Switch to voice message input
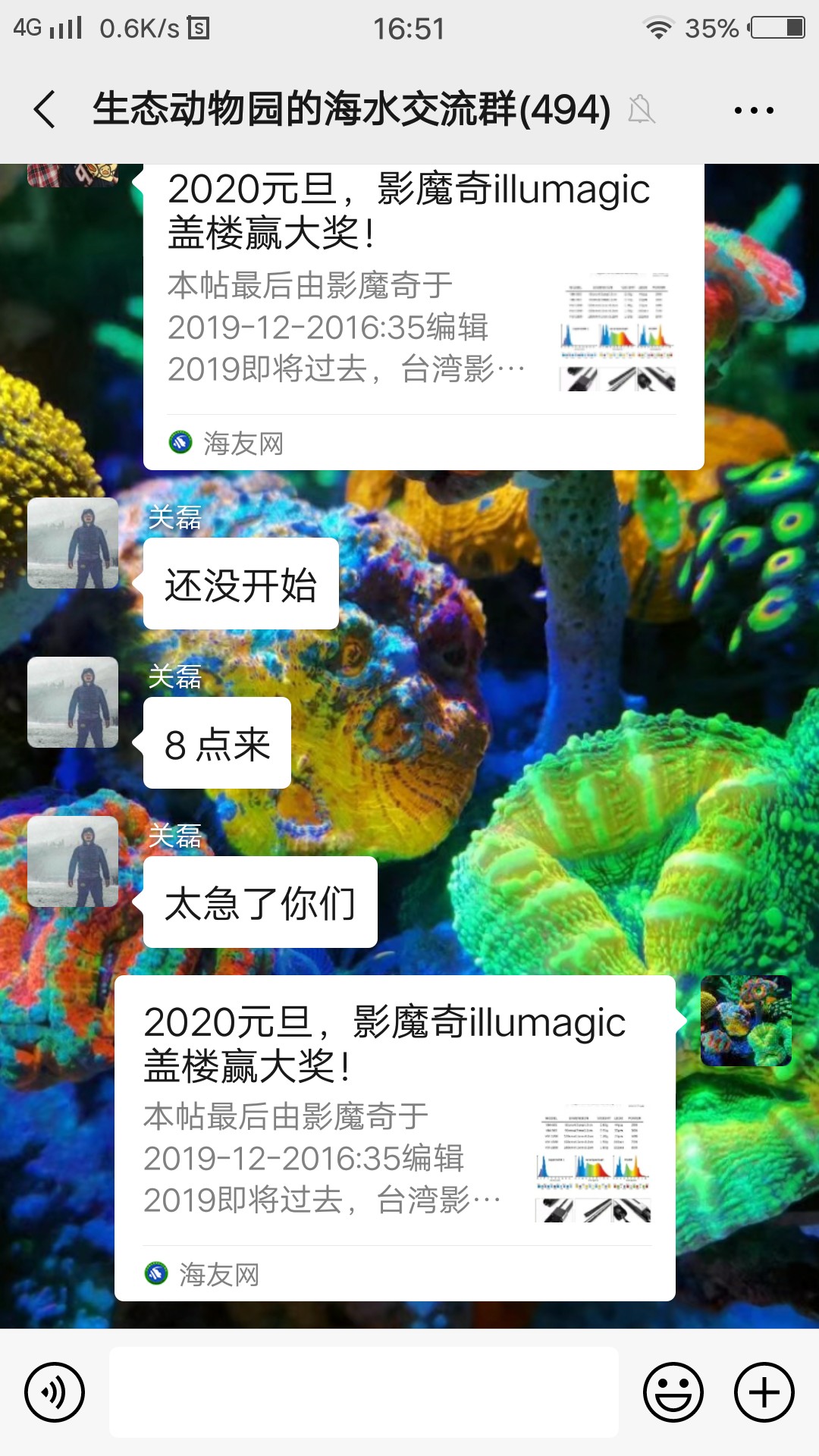819x1456 pixels. [x=55, y=1392]
